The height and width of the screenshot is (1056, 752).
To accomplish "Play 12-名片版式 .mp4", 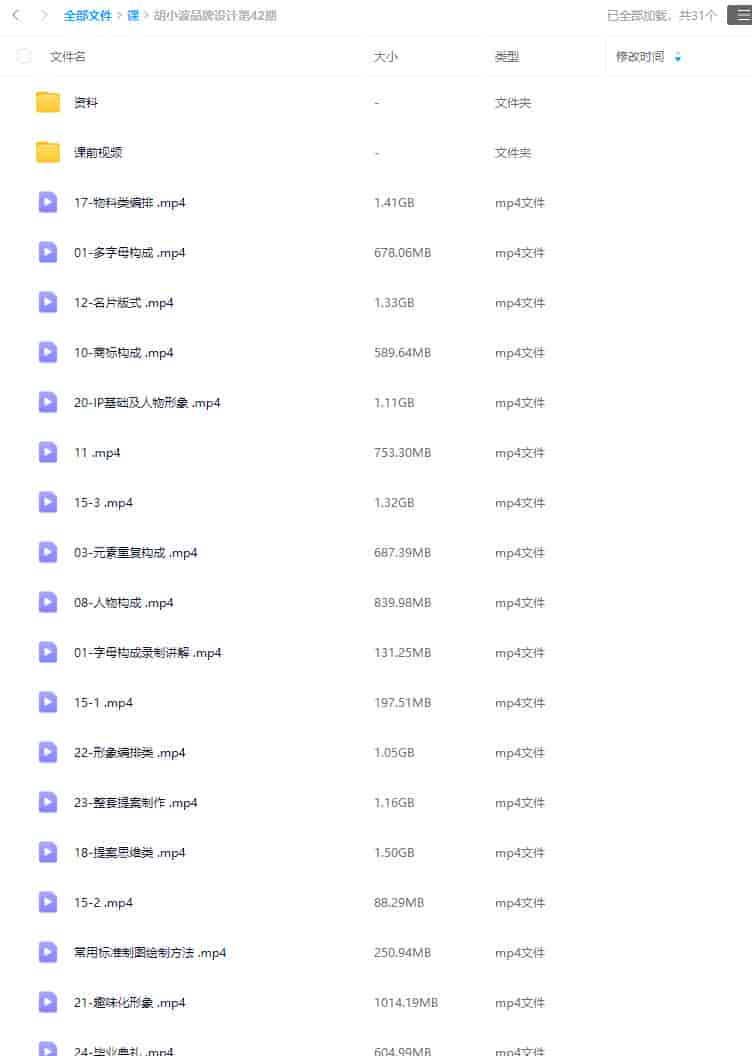I will point(123,302).
